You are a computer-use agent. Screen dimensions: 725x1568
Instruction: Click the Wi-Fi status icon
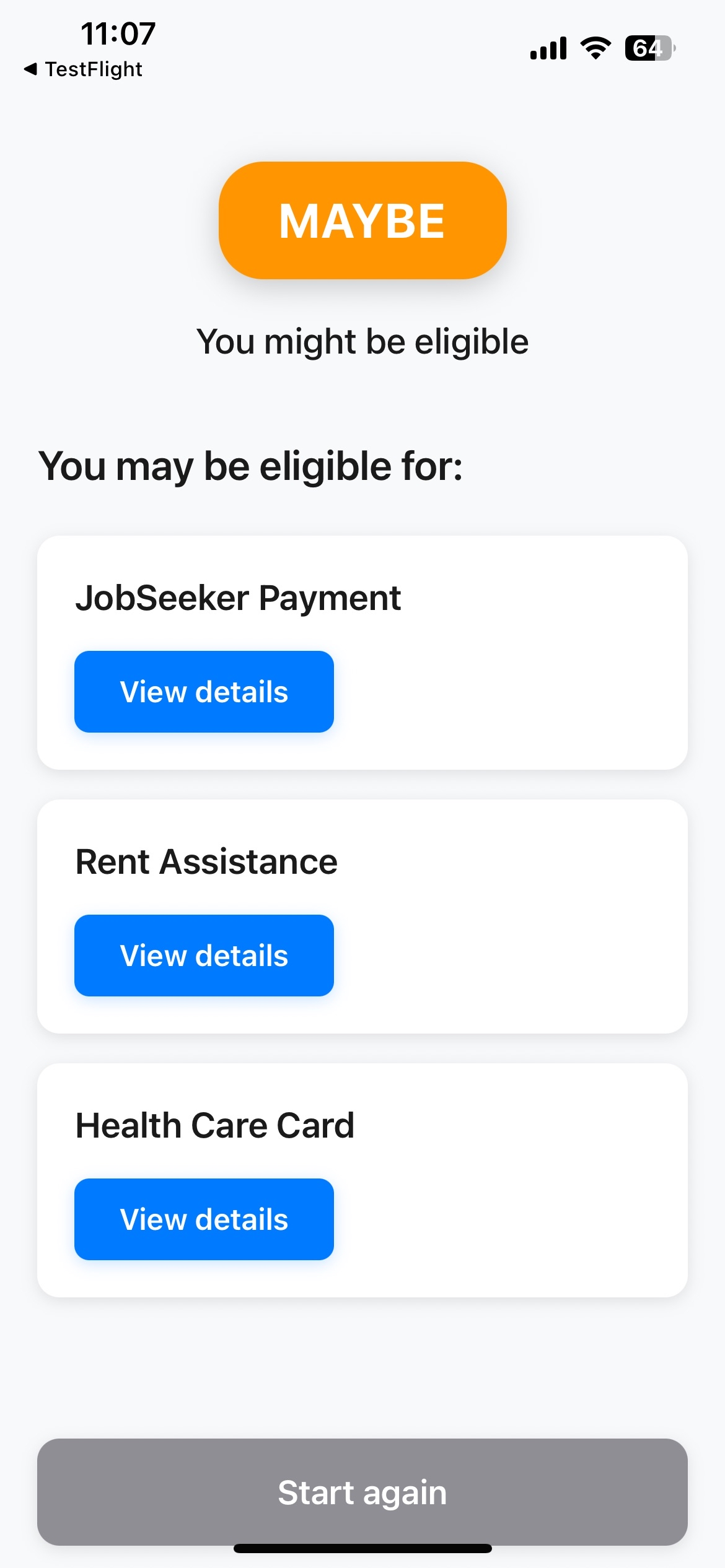(x=595, y=48)
